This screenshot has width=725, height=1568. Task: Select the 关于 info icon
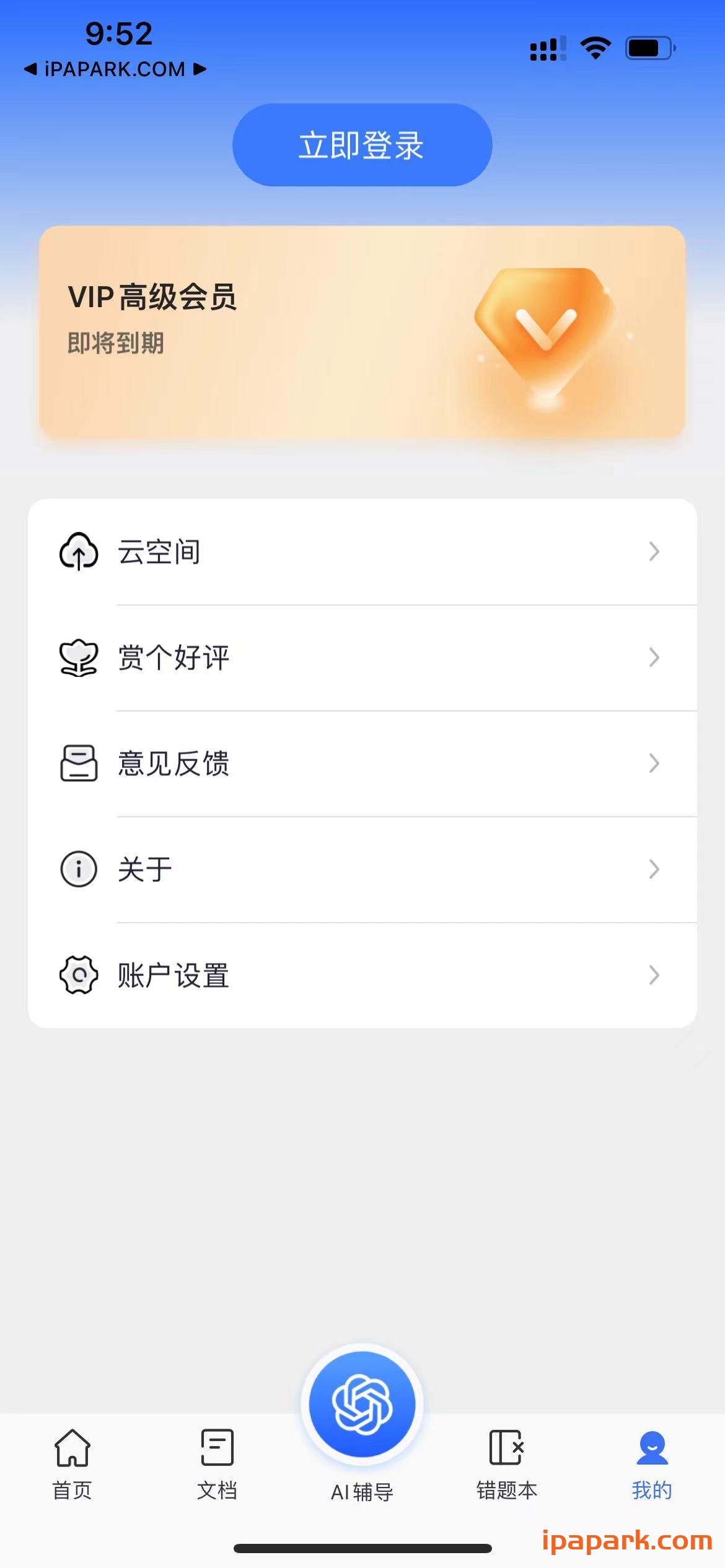(x=78, y=869)
